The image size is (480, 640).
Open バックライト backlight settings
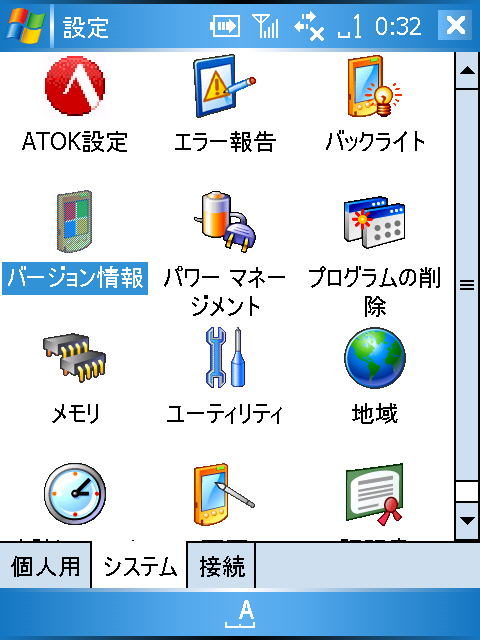click(375, 104)
